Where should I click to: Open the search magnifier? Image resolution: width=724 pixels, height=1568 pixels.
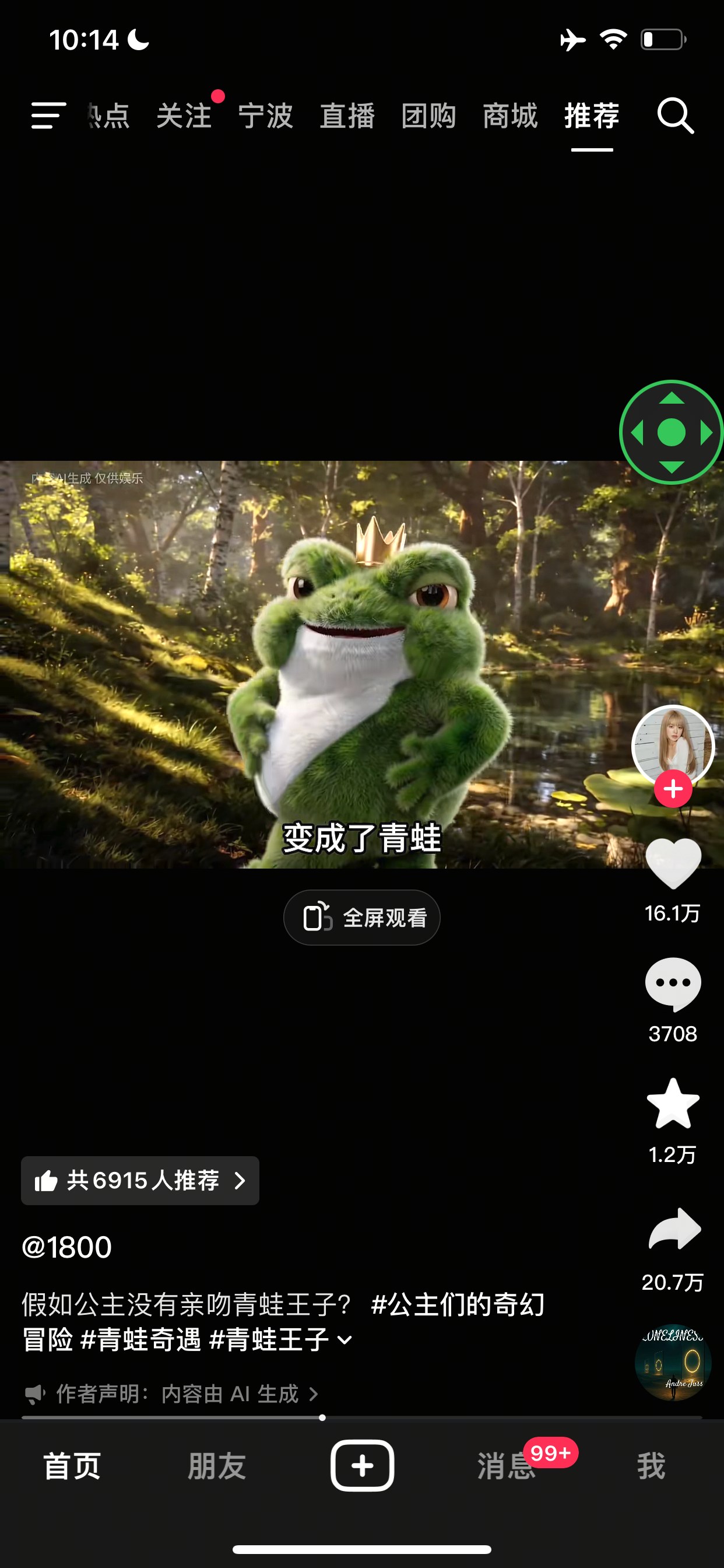point(676,116)
